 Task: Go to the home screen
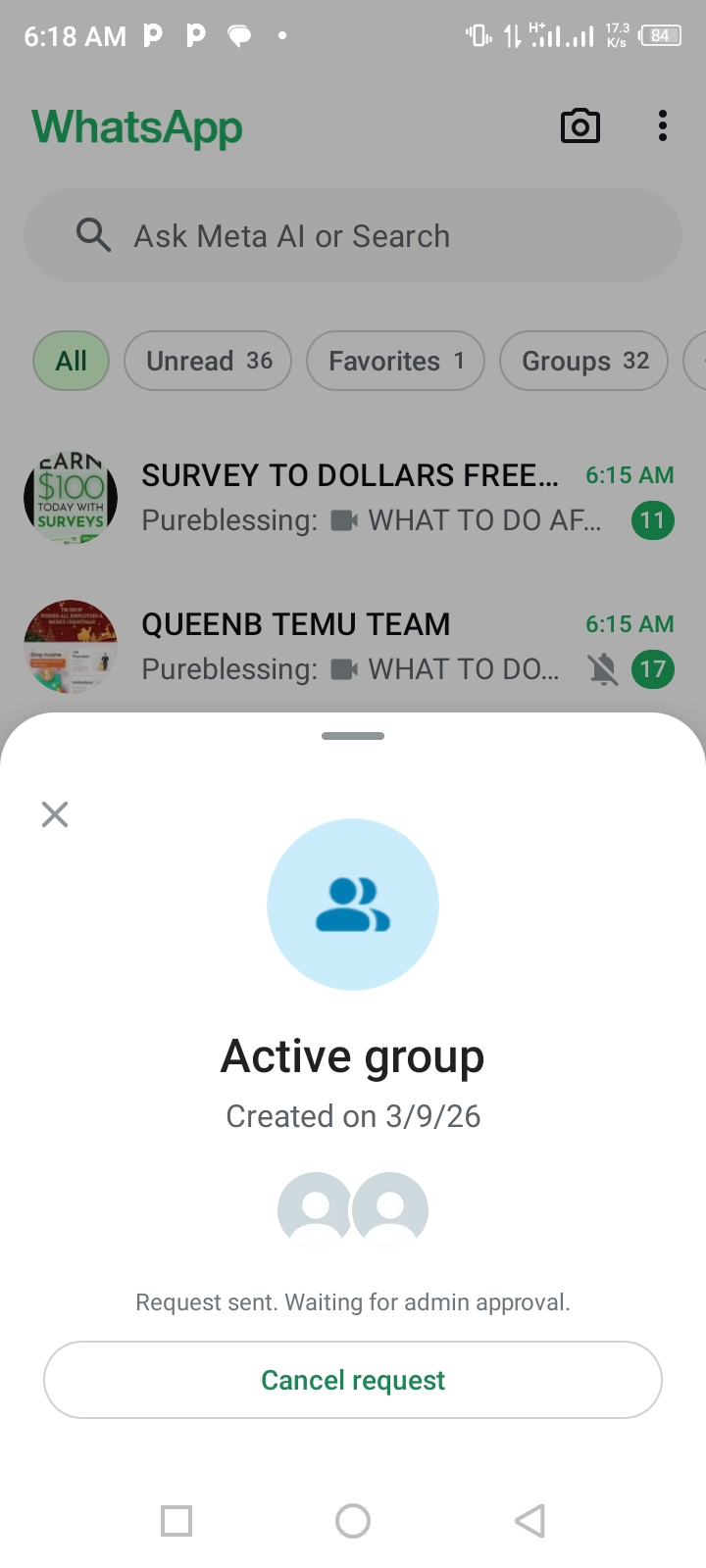click(x=353, y=1521)
